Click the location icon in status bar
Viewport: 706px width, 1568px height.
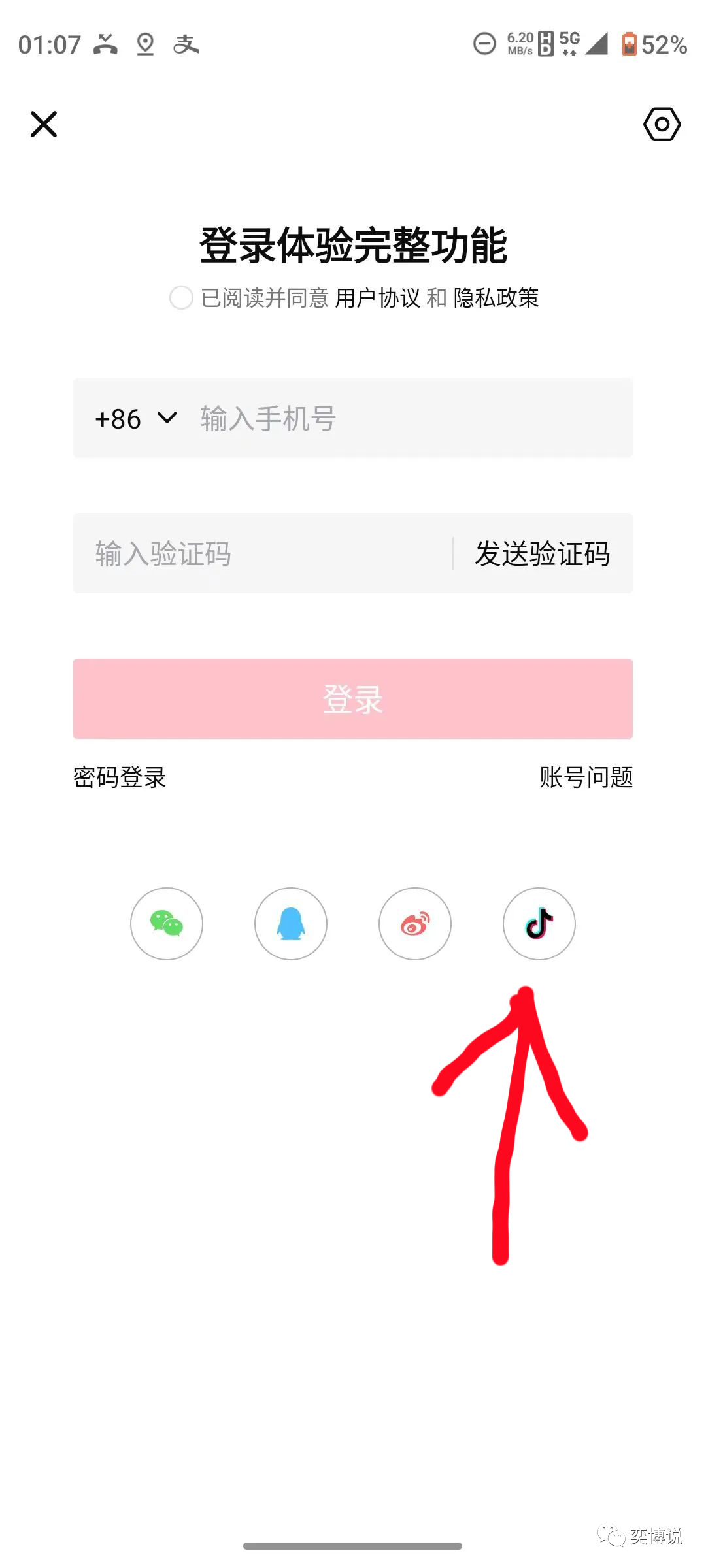pos(145,44)
